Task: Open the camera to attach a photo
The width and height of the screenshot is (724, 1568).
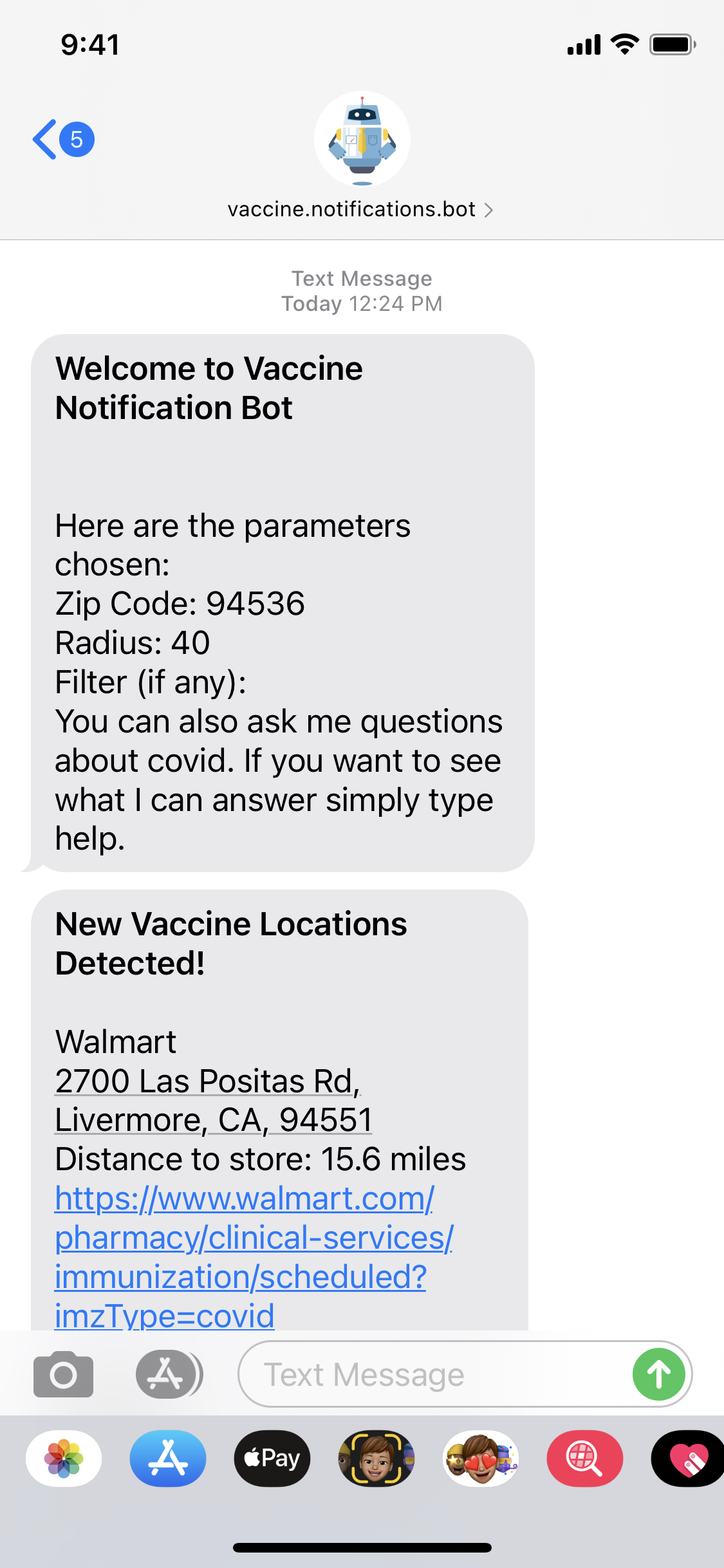Action: point(63,1374)
